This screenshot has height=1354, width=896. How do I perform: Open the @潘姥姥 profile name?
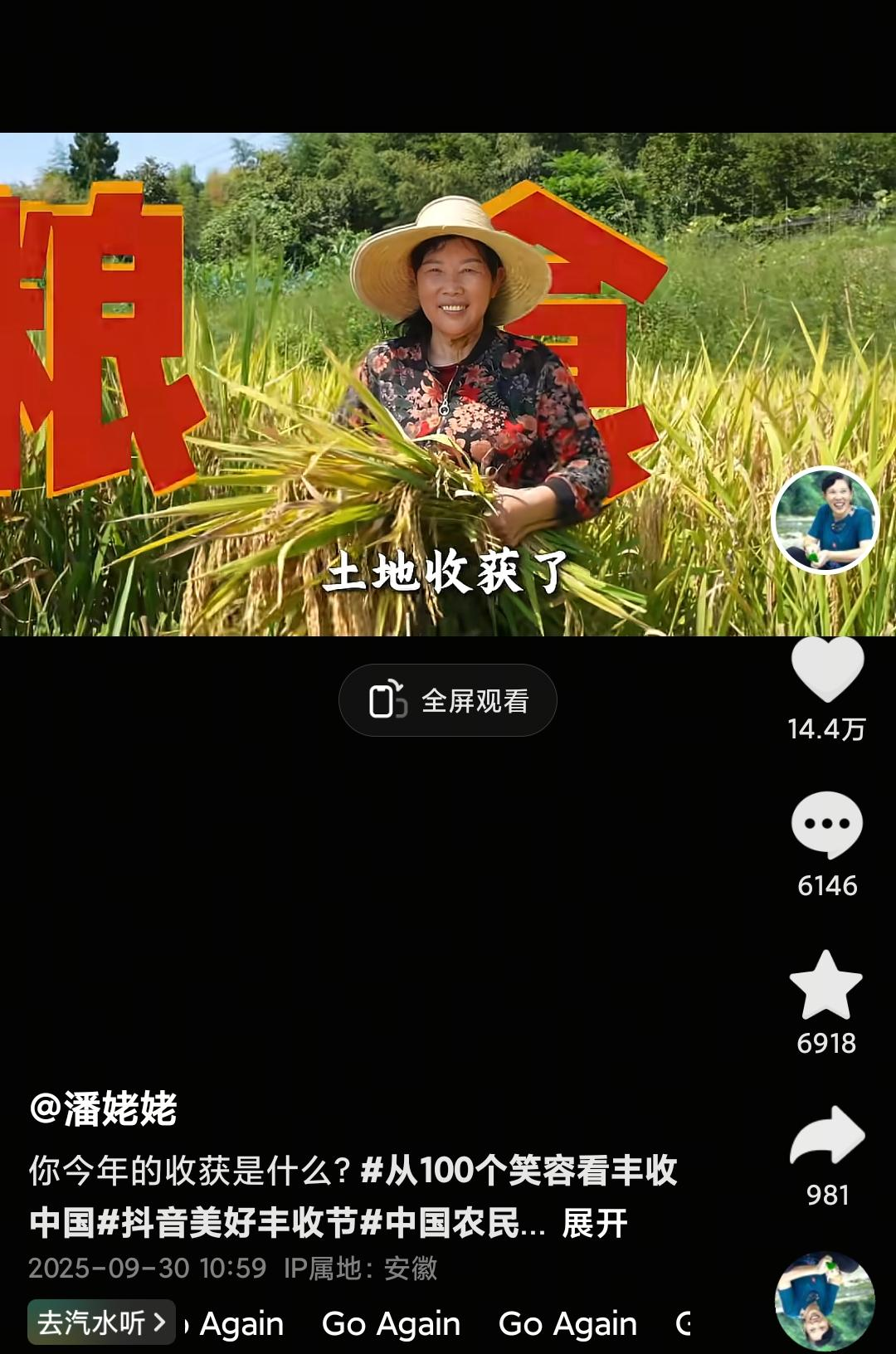click(104, 1109)
